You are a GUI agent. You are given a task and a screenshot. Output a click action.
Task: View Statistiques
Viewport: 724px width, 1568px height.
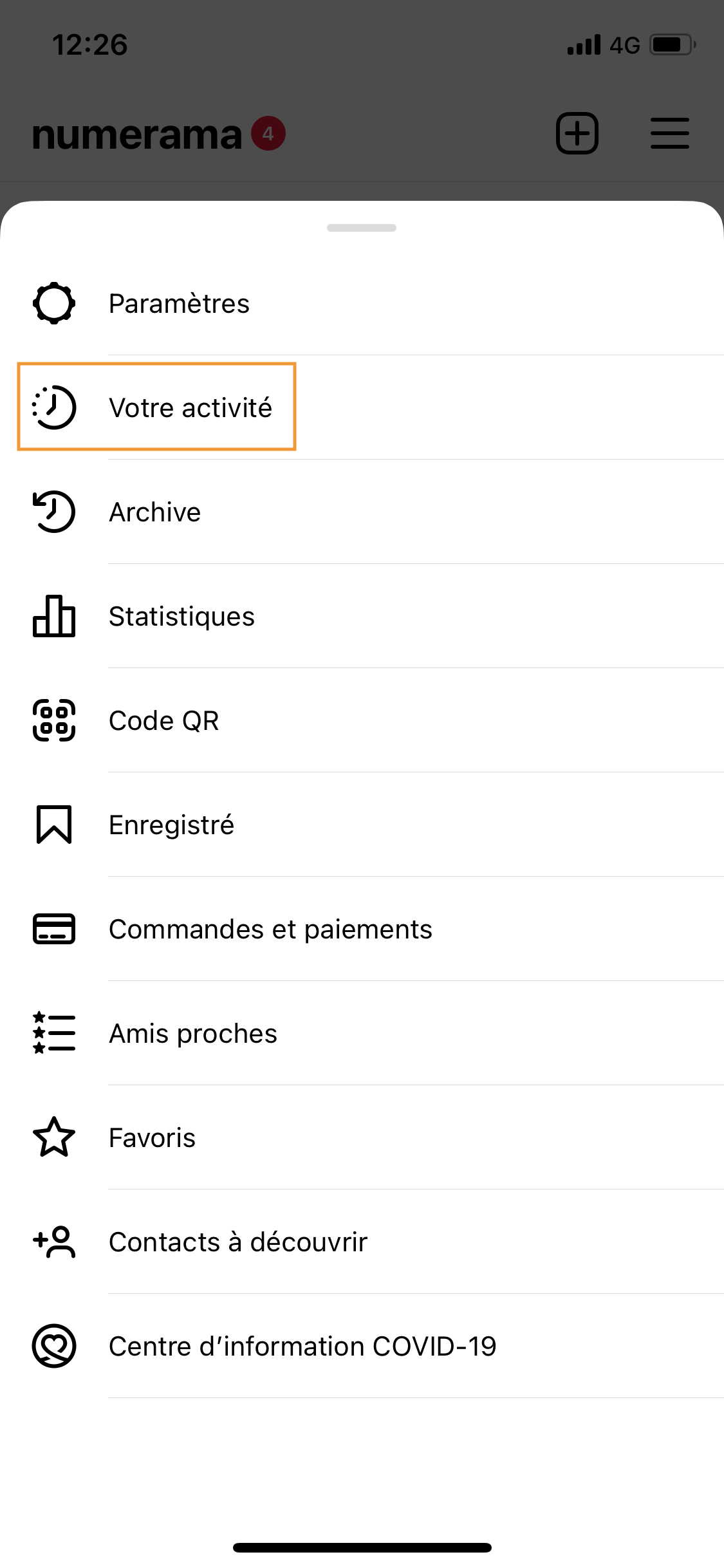(x=362, y=616)
